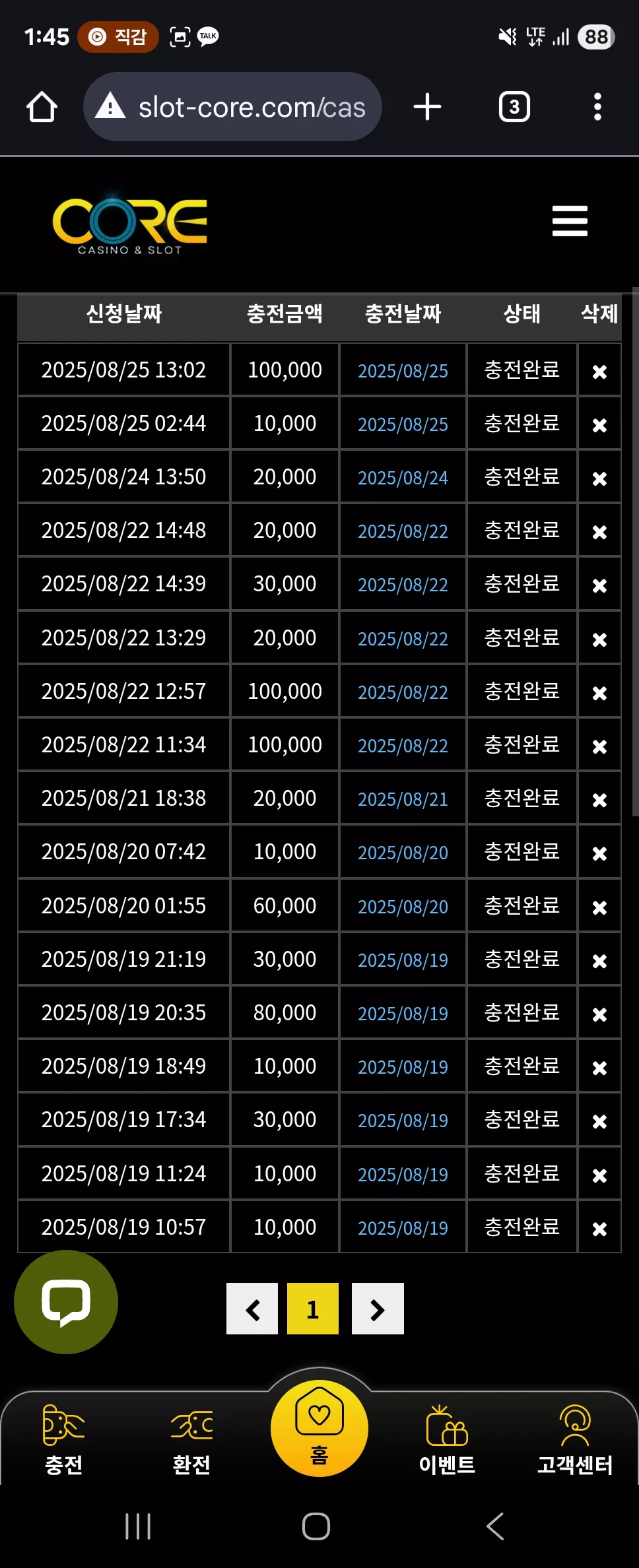Delete the 2025/08/20 01:55 record
This screenshot has width=639, height=1568.
pyautogui.click(x=599, y=907)
